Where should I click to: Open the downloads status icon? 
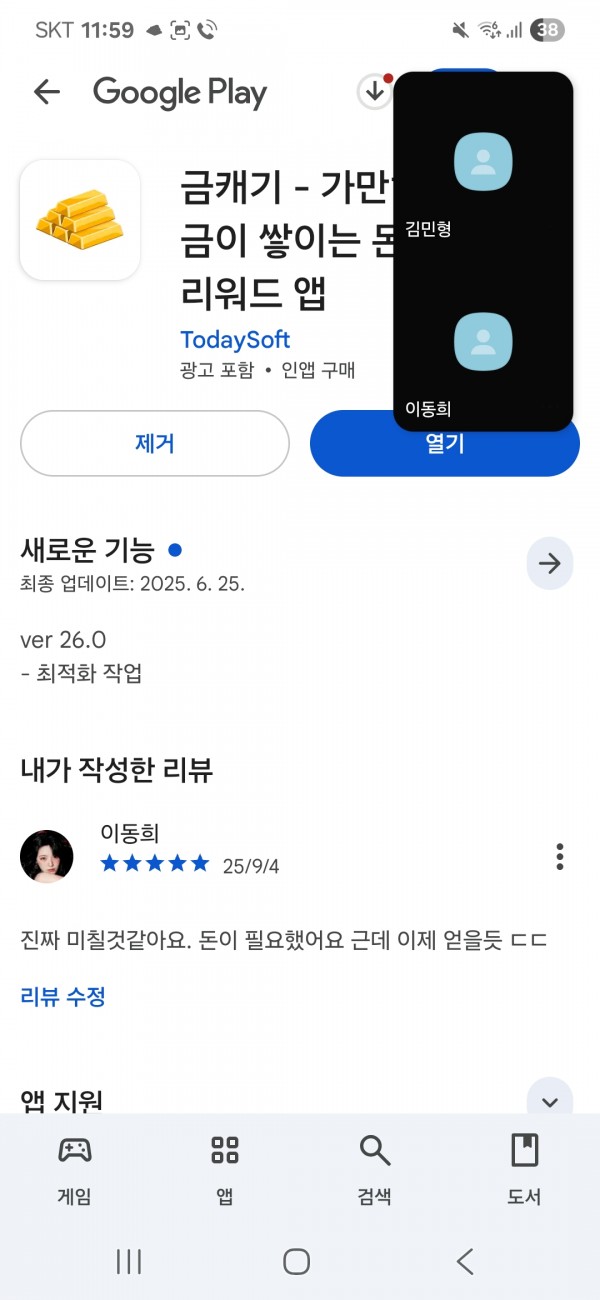click(x=375, y=92)
